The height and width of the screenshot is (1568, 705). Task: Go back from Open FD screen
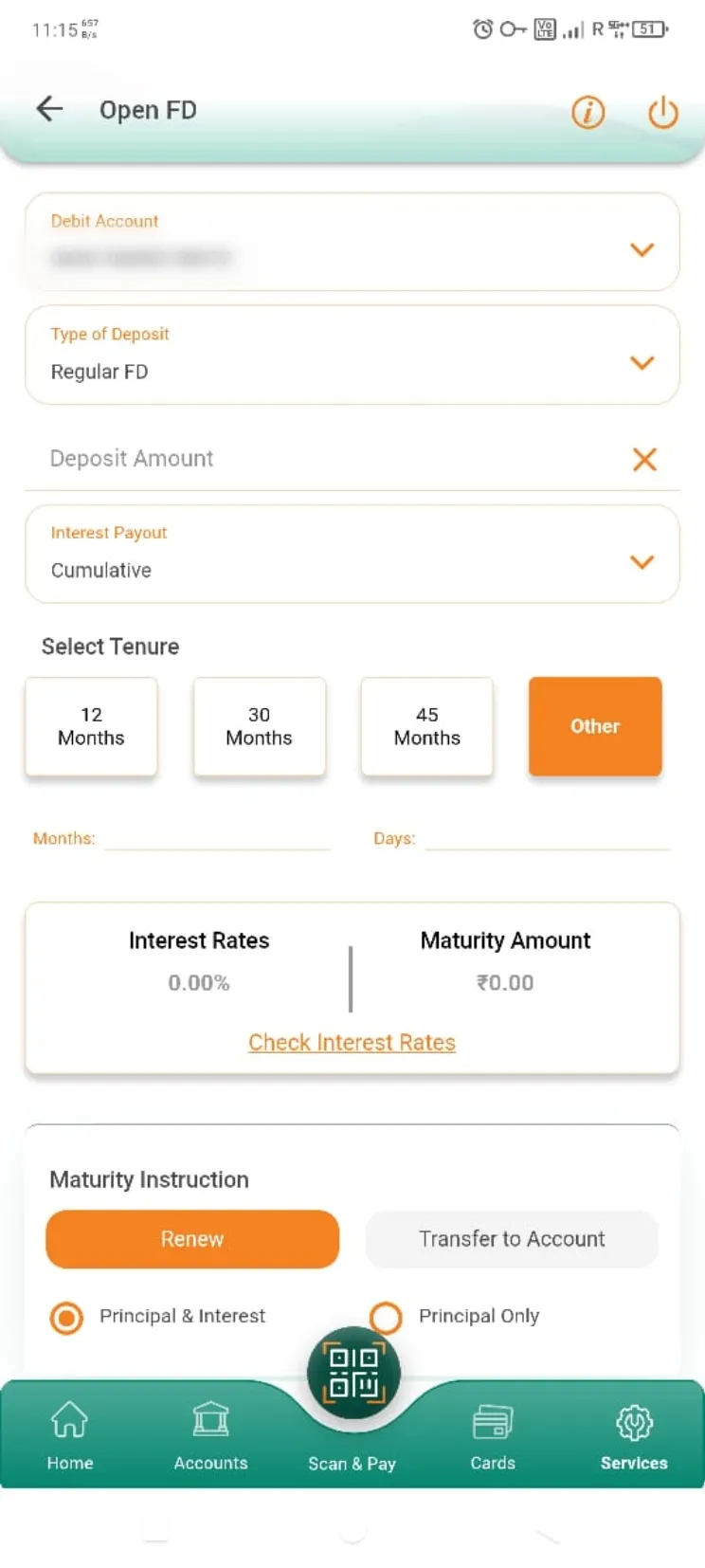(49, 109)
